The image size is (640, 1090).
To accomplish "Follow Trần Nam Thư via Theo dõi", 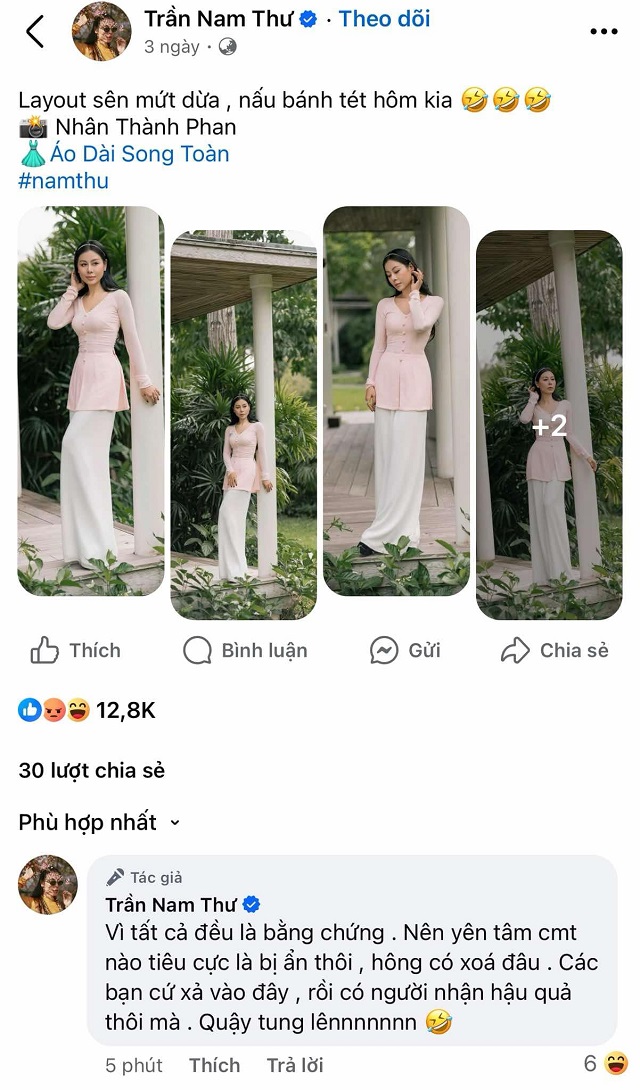I will [x=384, y=18].
